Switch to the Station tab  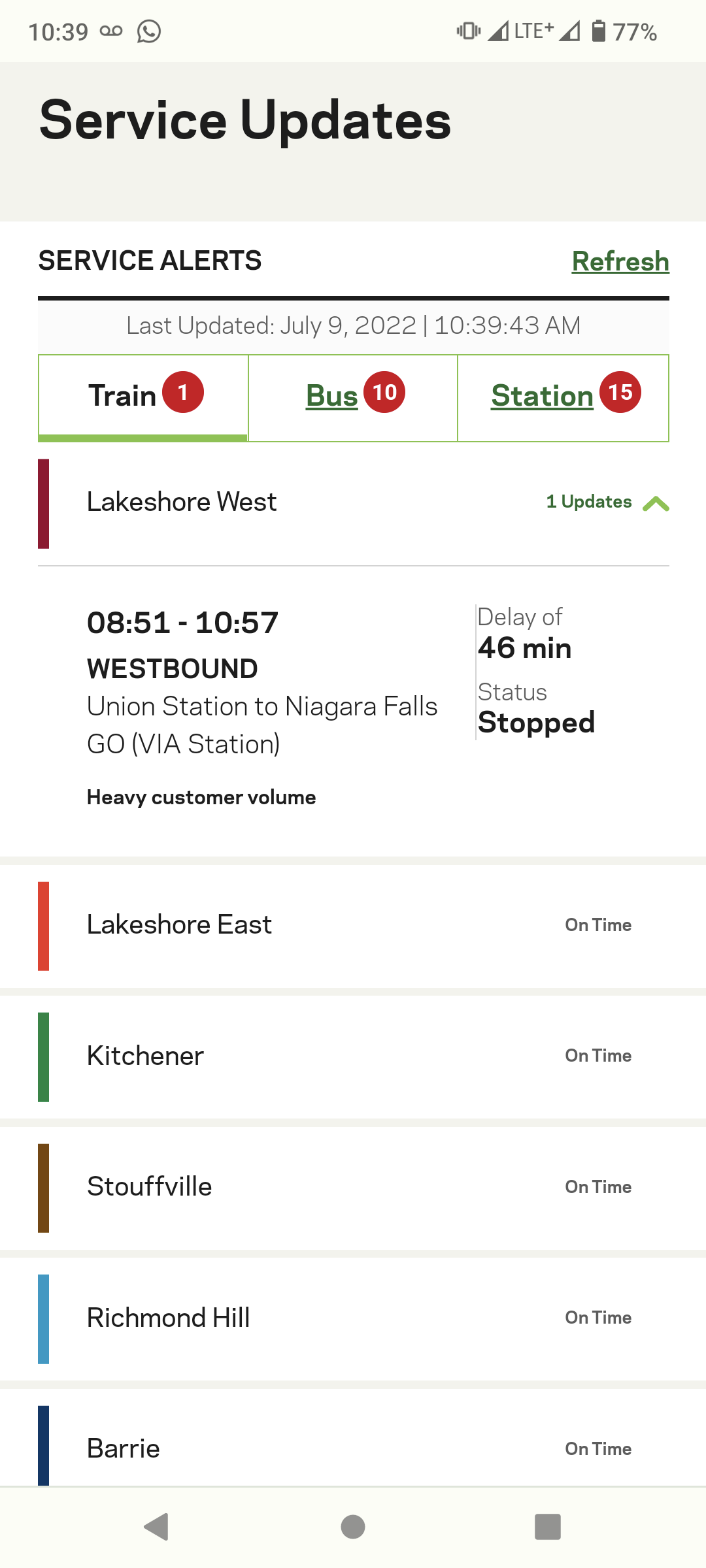coord(563,396)
